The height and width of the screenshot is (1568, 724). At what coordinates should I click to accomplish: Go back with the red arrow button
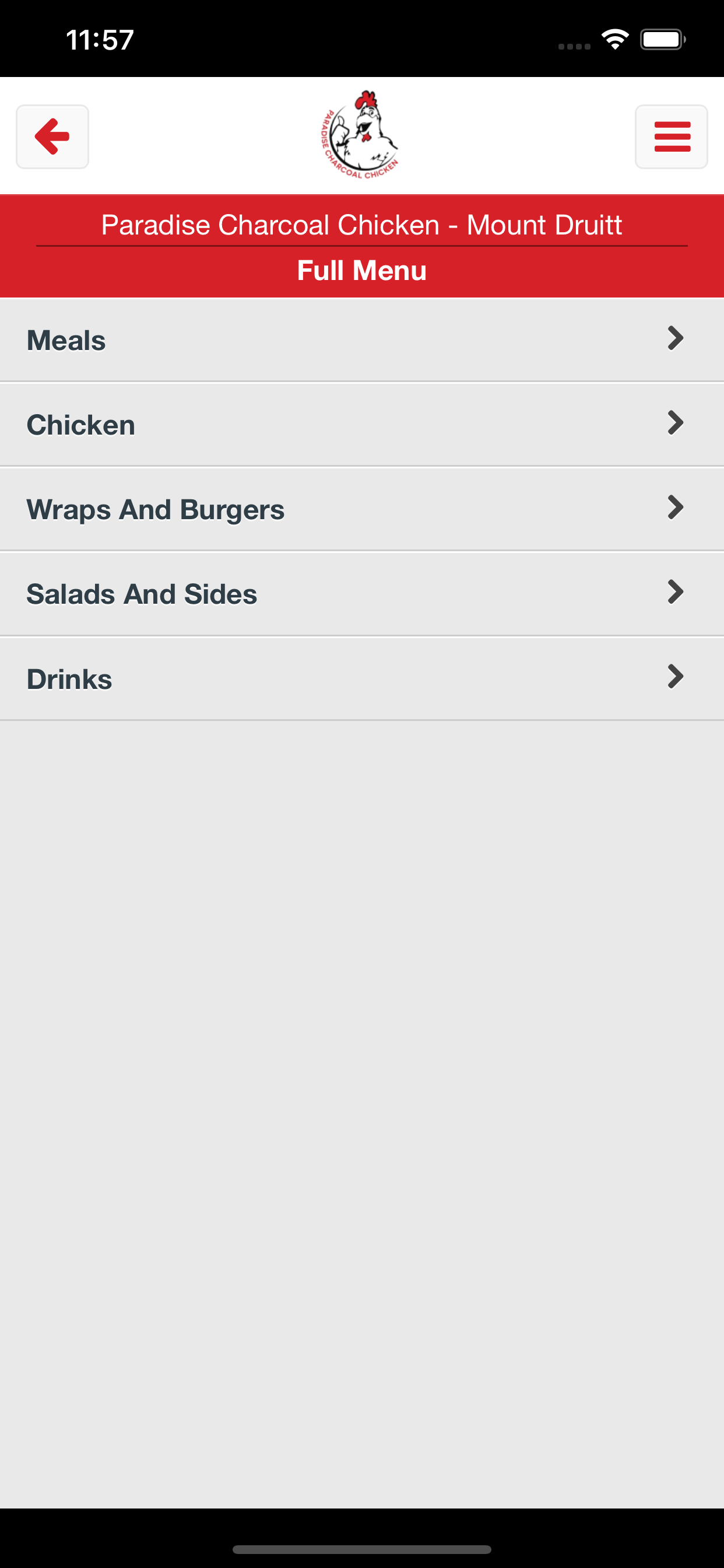point(52,136)
